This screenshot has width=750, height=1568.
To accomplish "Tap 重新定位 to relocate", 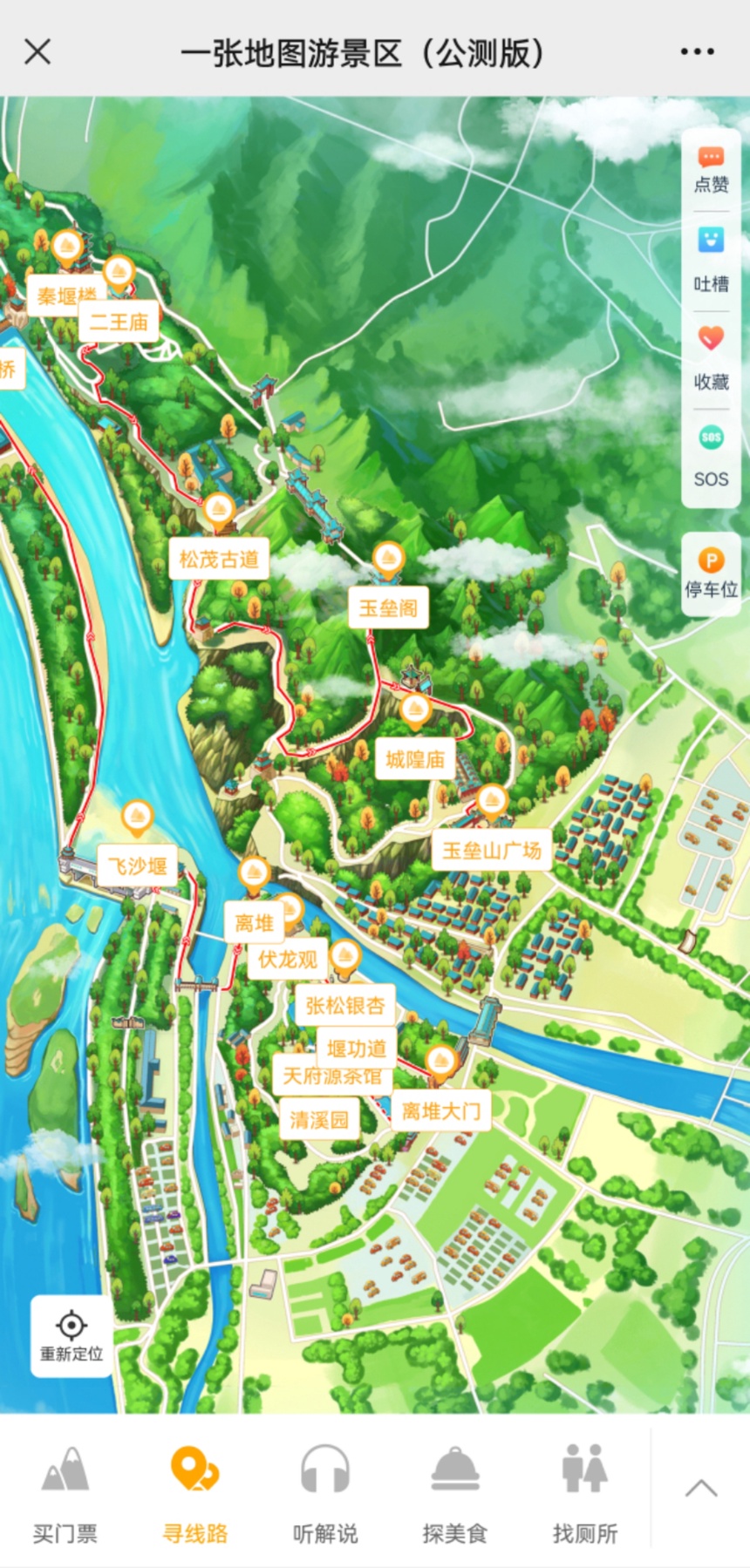I will click(72, 1335).
